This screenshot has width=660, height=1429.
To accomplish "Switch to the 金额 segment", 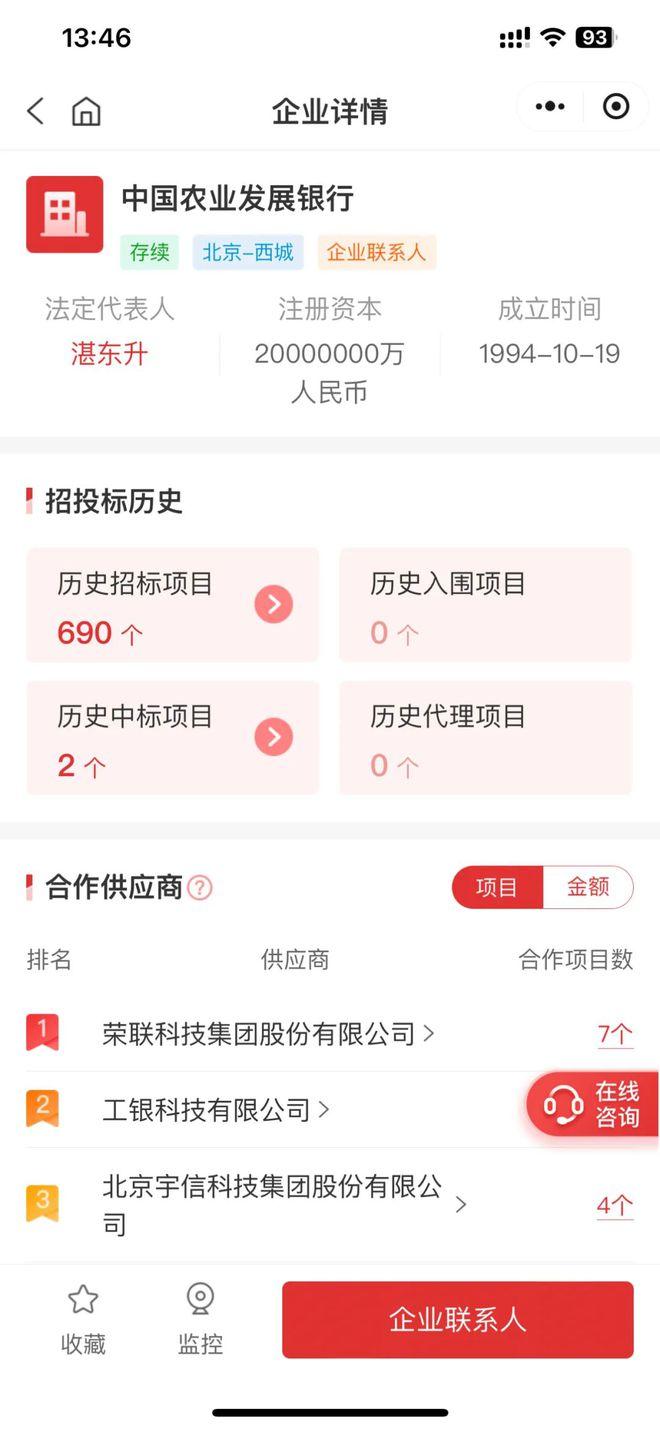I will coord(588,887).
